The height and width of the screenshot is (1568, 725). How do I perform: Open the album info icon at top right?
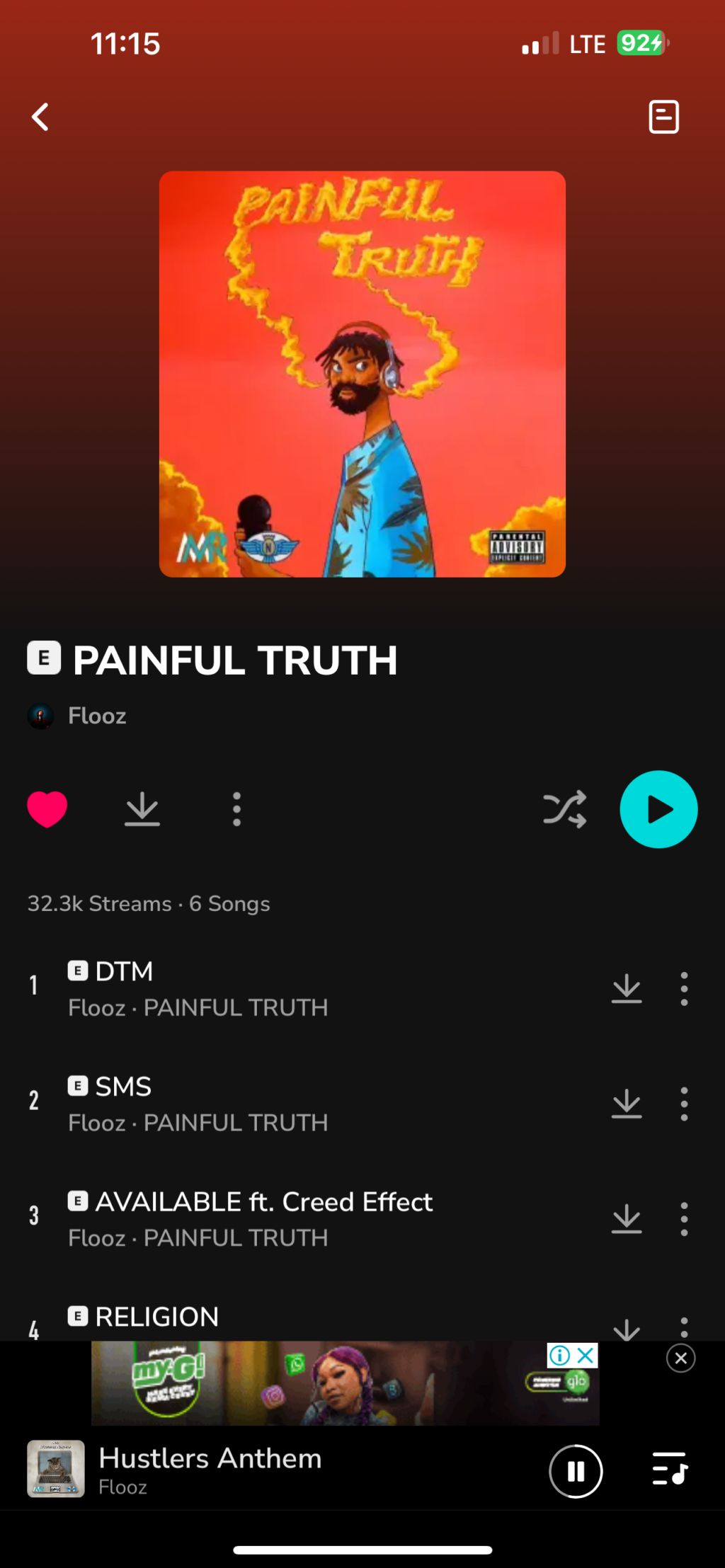(x=663, y=117)
